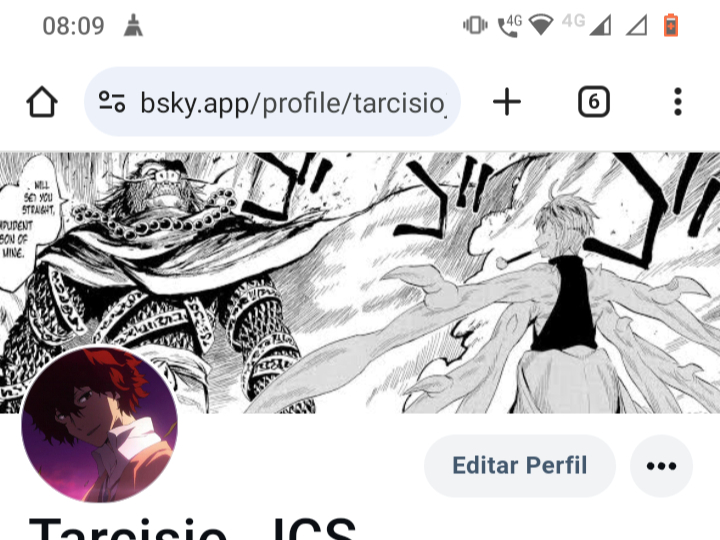720x540 pixels.
Task: Tap the Editar Perfil button
Action: [519, 465]
